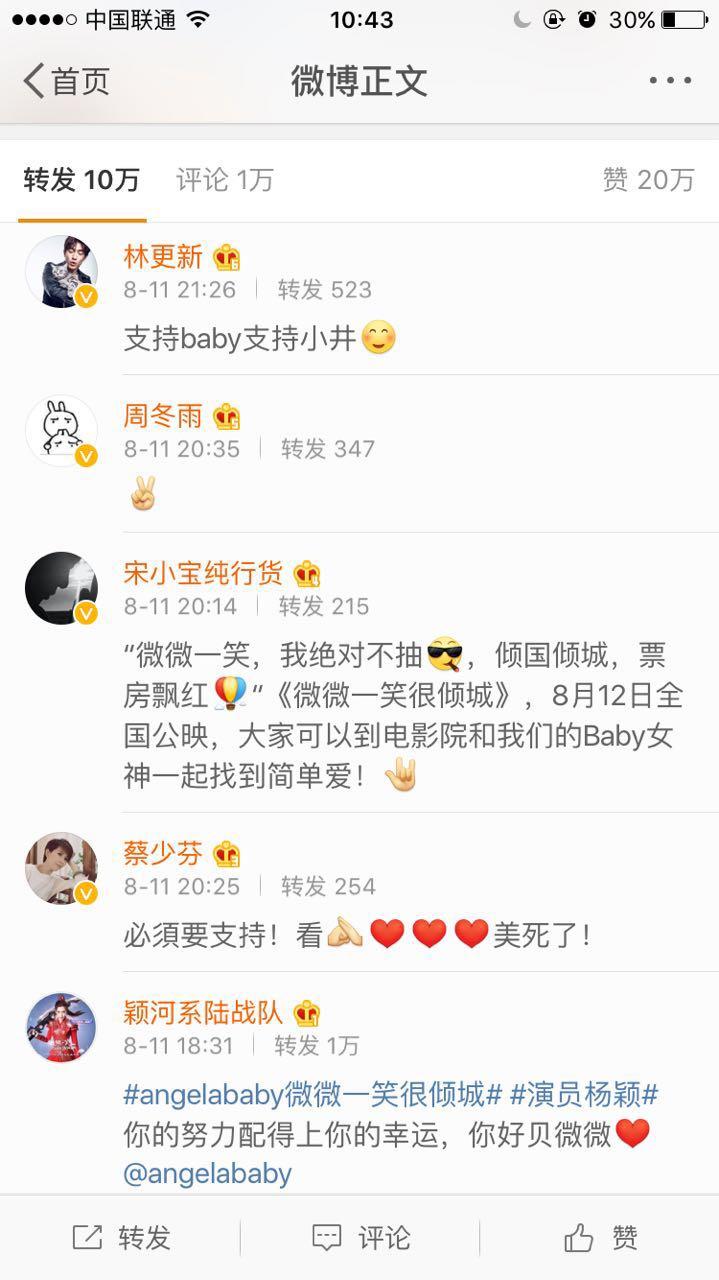
Task: View 宋小宝纯行货's profile avatar
Action: [61, 588]
